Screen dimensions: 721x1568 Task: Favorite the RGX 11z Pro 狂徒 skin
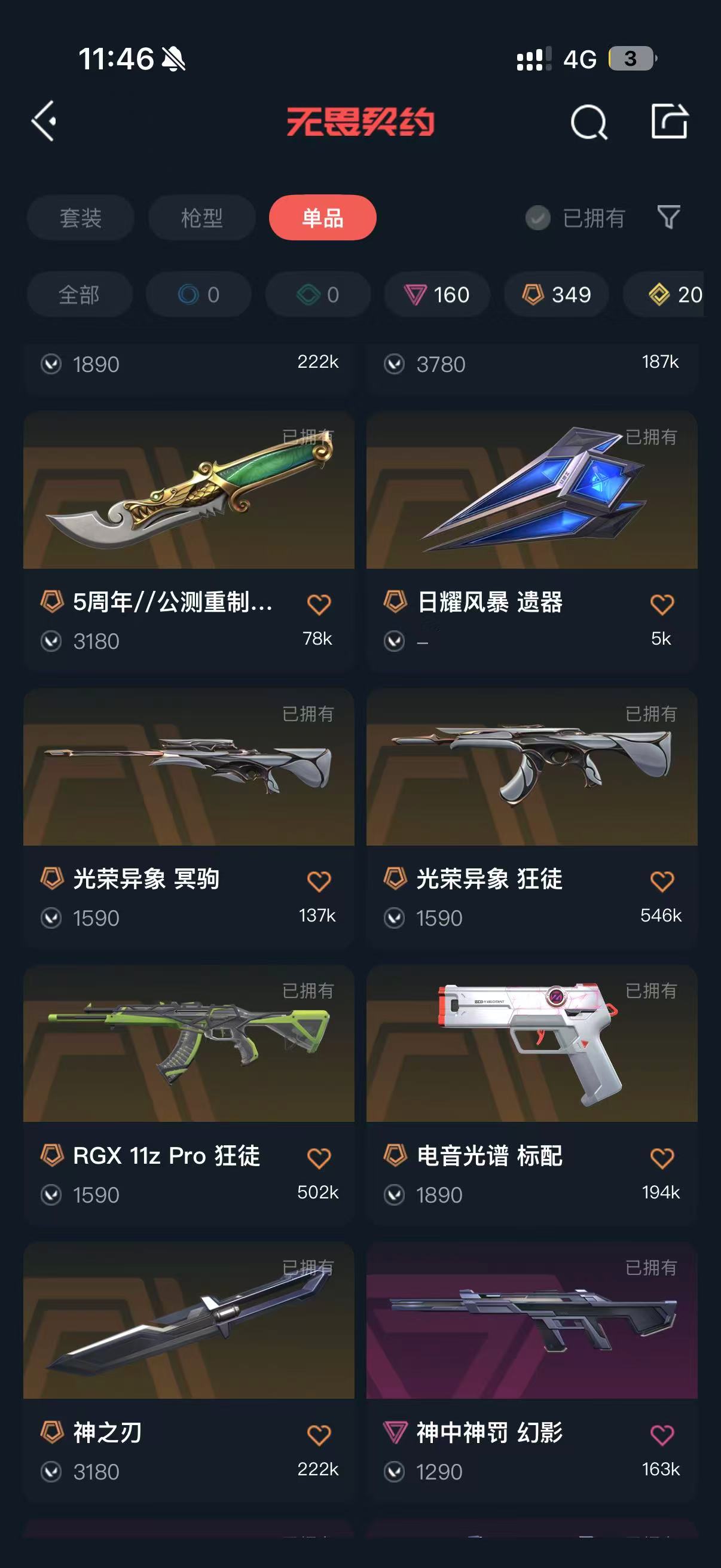point(319,1158)
